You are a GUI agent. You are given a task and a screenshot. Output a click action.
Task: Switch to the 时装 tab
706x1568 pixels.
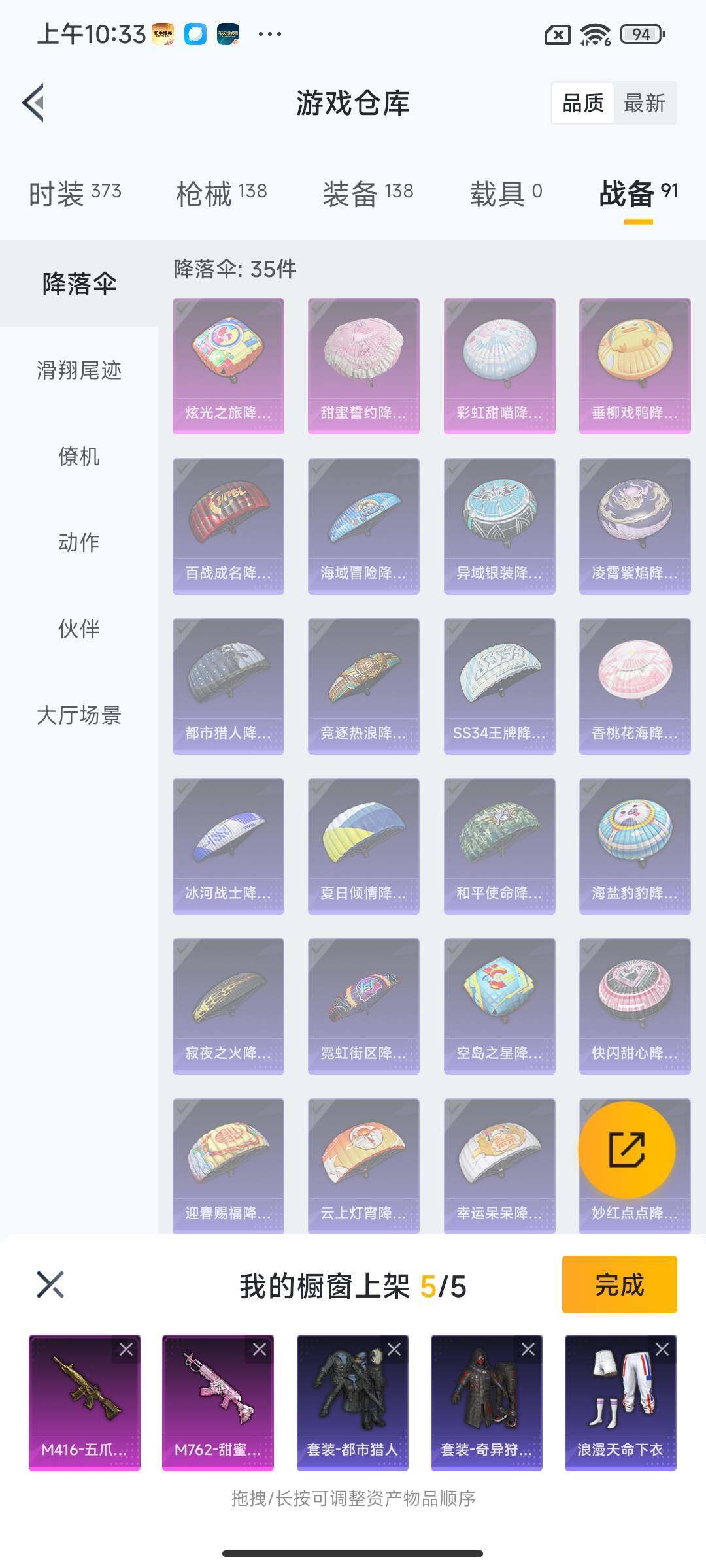[x=75, y=193]
